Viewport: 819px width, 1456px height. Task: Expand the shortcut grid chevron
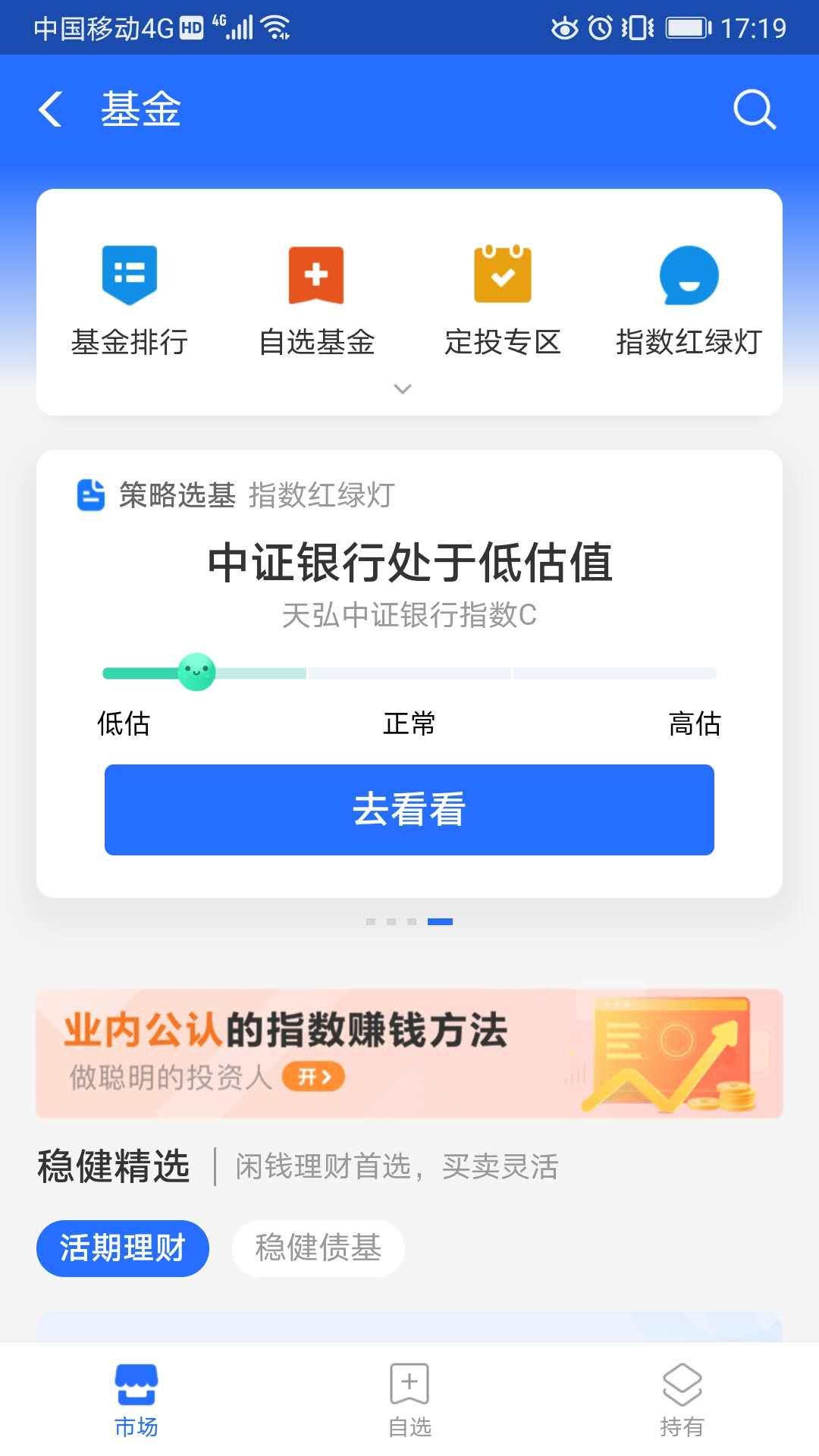pyautogui.click(x=402, y=388)
